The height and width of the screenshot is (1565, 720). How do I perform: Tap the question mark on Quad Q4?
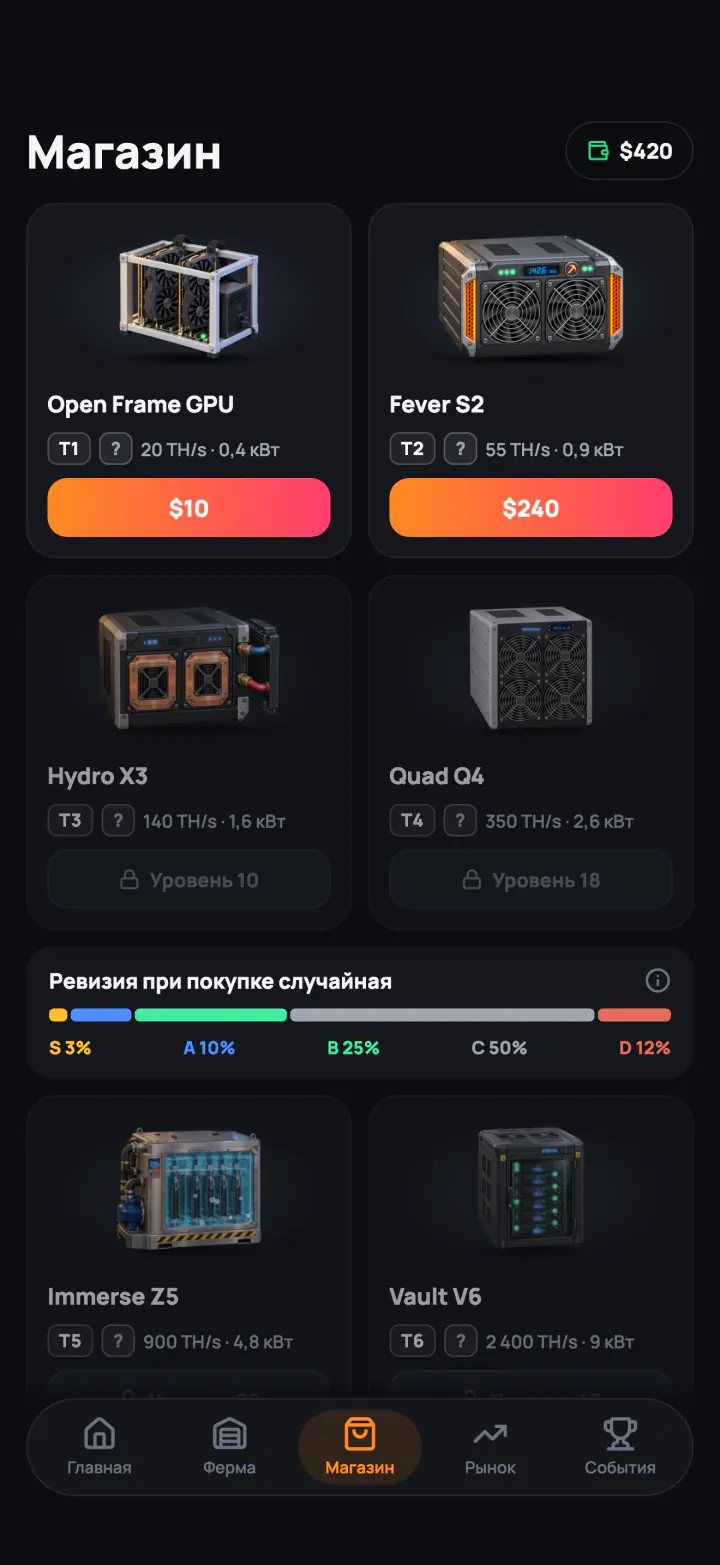tap(460, 821)
